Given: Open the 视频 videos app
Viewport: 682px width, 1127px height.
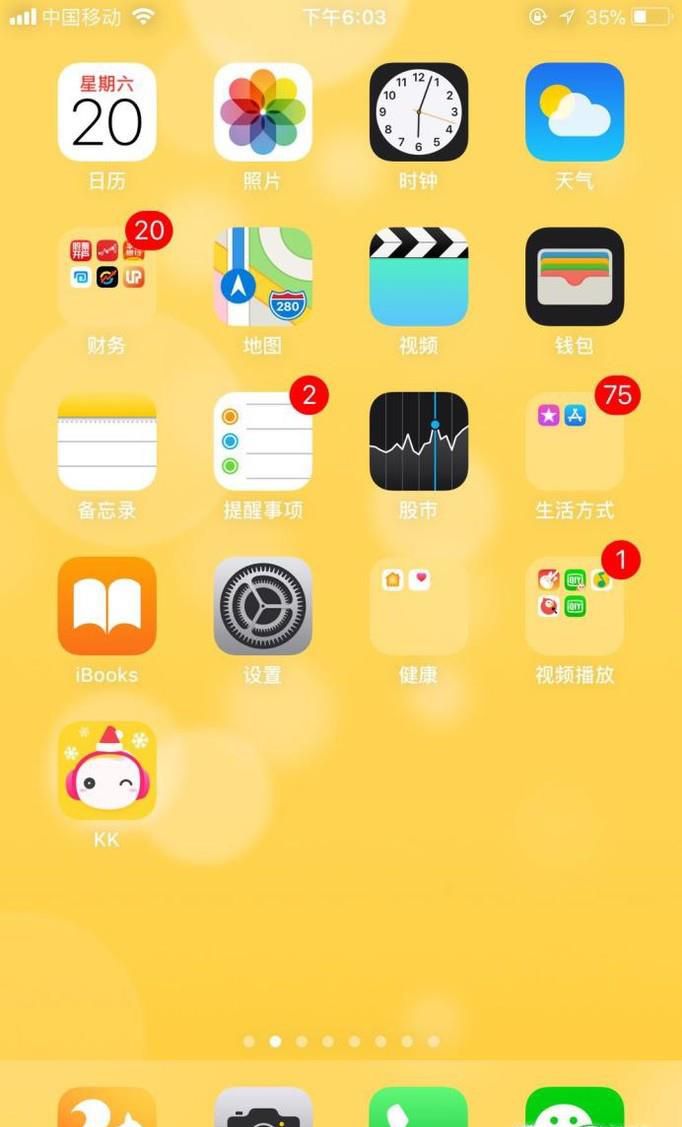Looking at the screenshot, I should tap(419, 277).
